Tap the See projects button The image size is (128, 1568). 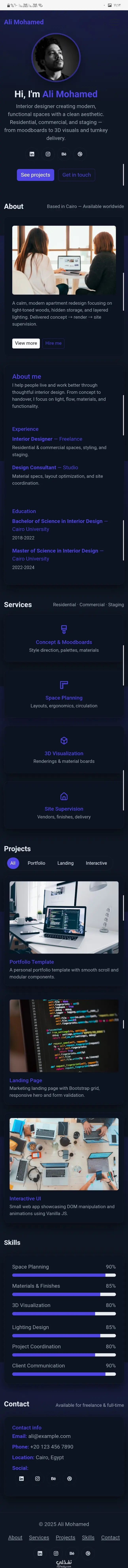35,175
